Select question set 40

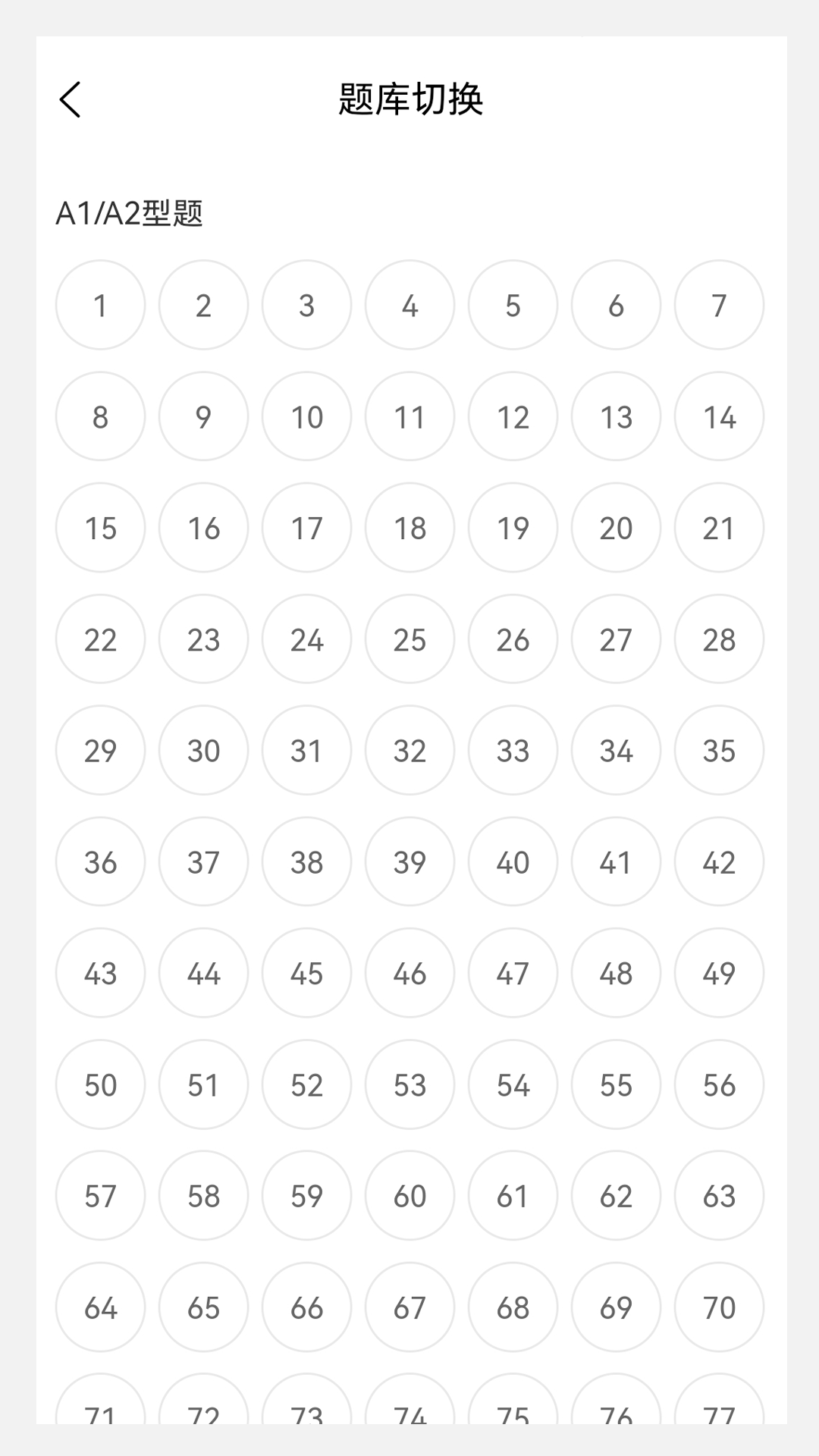tap(512, 861)
